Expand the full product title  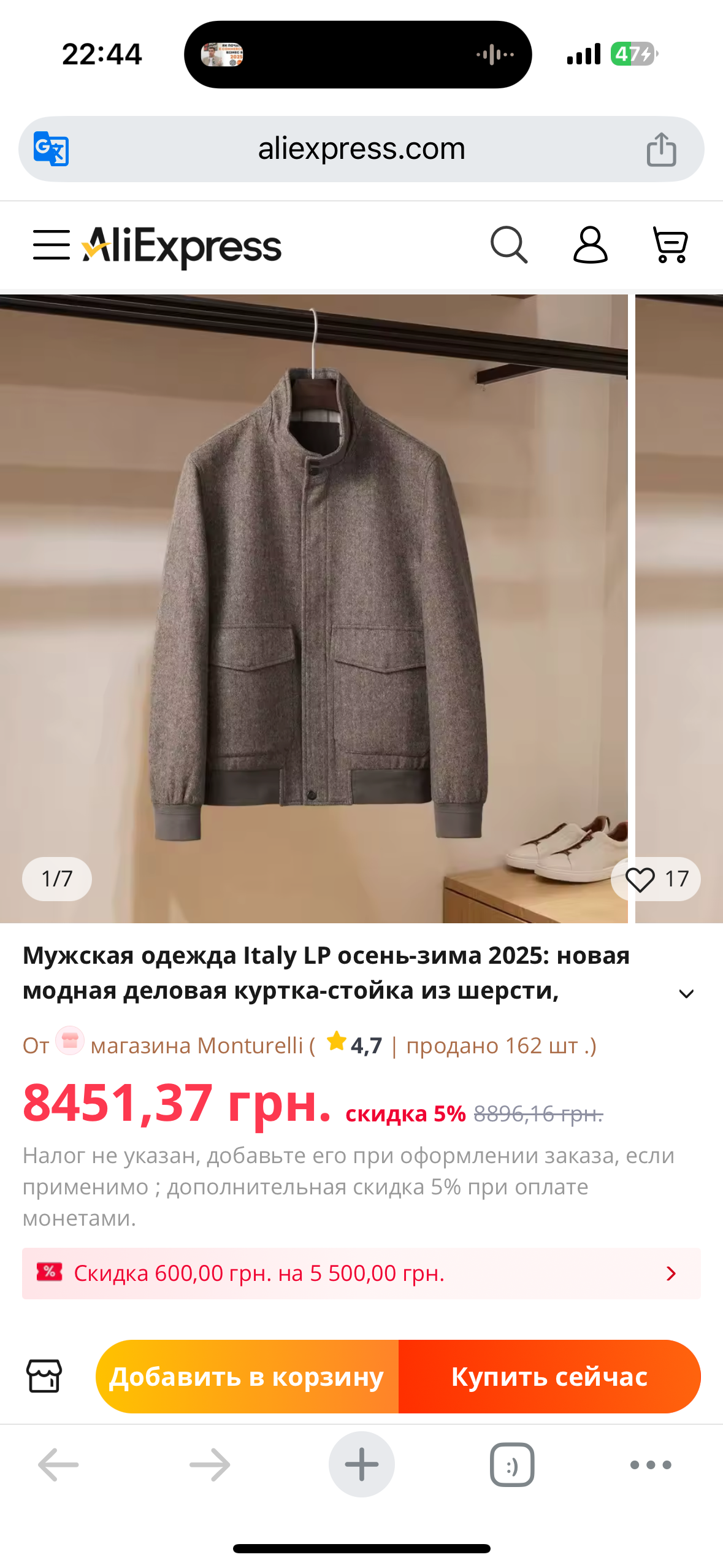(x=686, y=993)
